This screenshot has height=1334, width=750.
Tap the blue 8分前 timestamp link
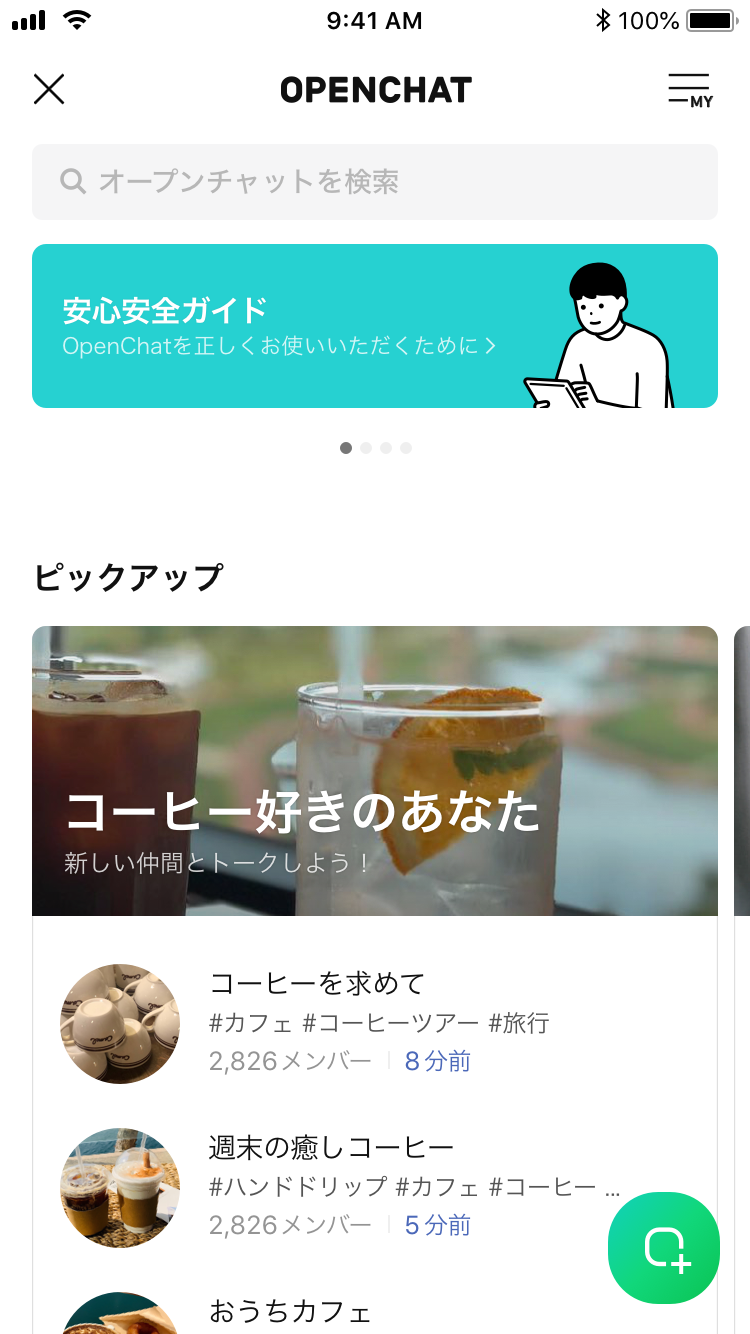(438, 1061)
